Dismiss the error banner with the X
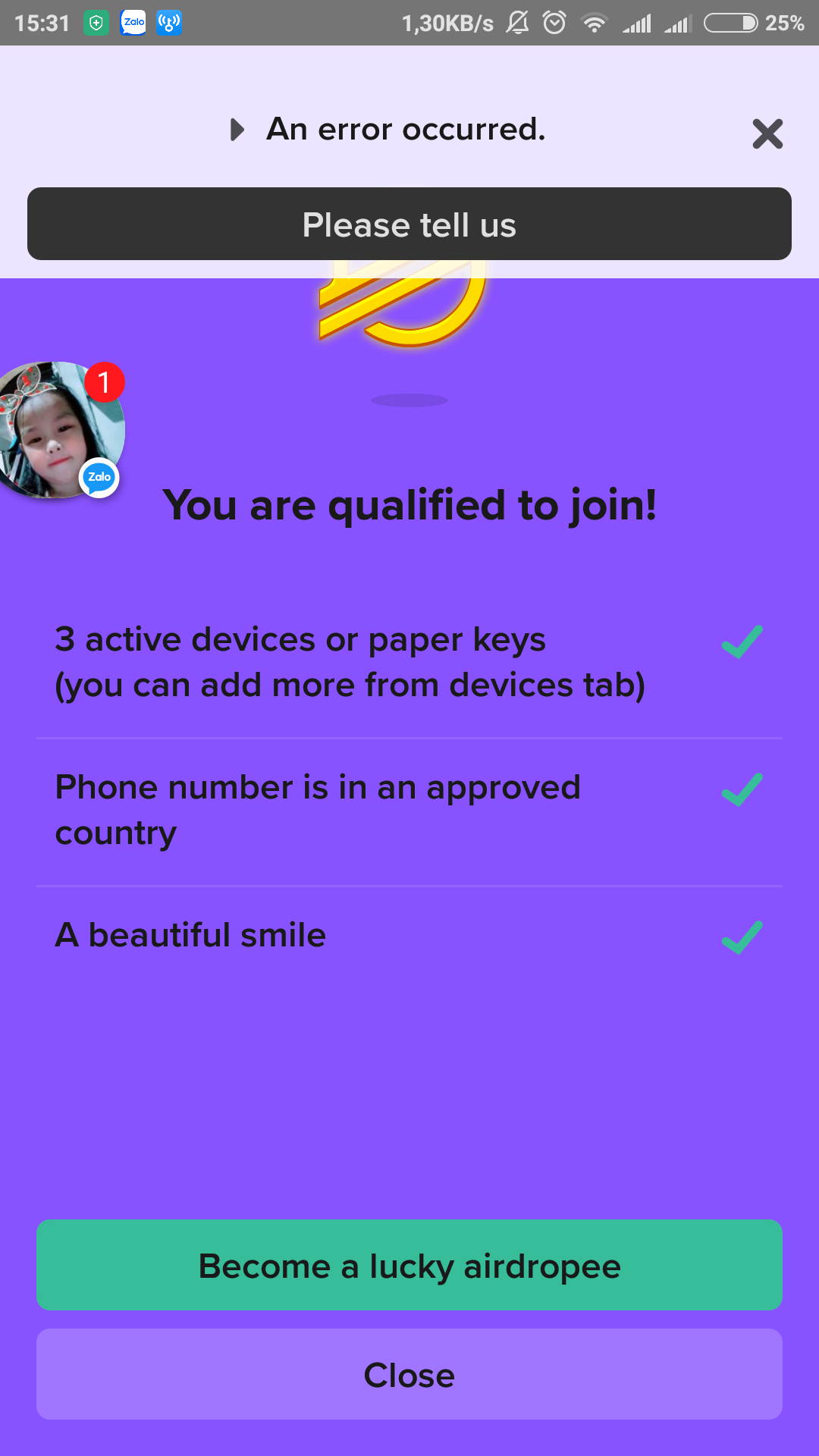The height and width of the screenshot is (1456, 819). tap(767, 133)
